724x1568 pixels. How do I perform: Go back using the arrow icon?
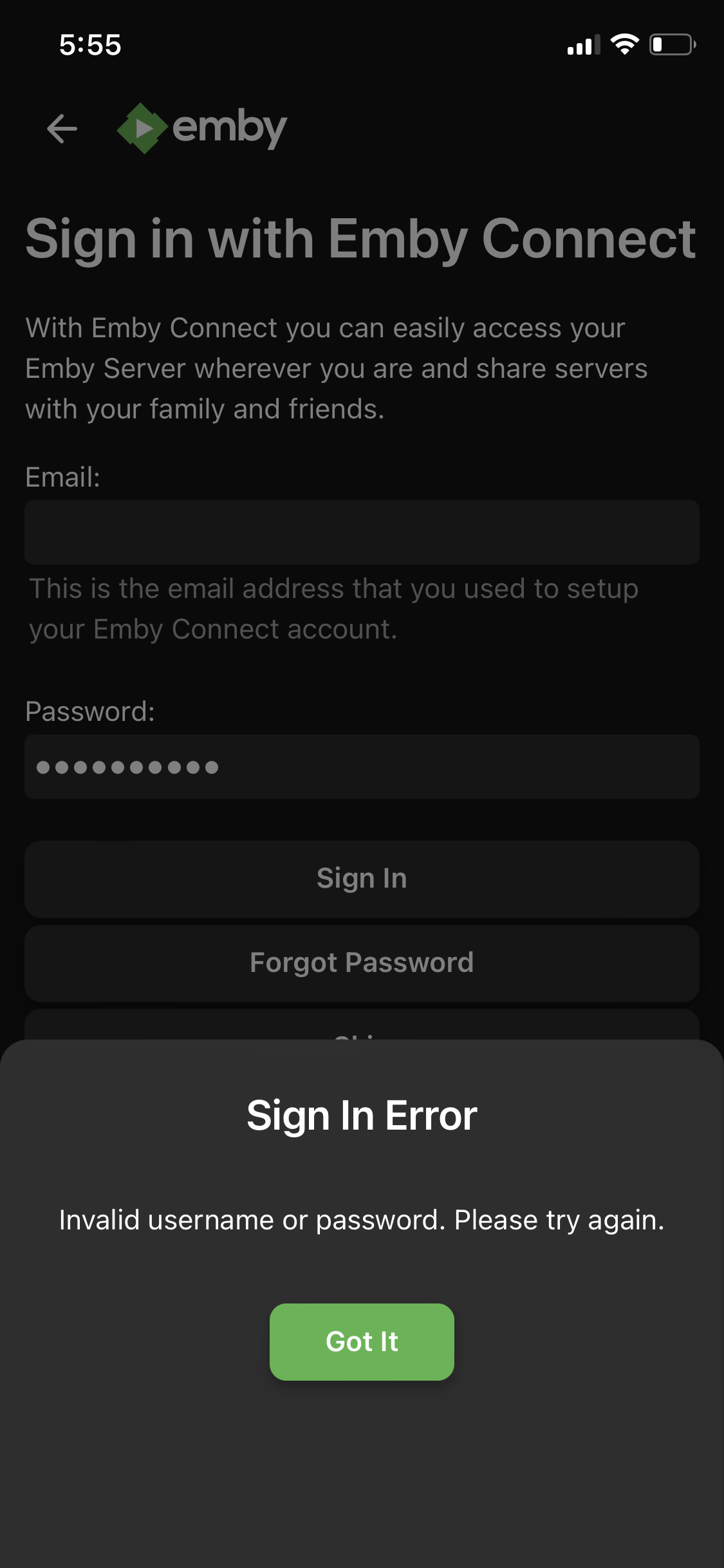(x=62, y=128)
